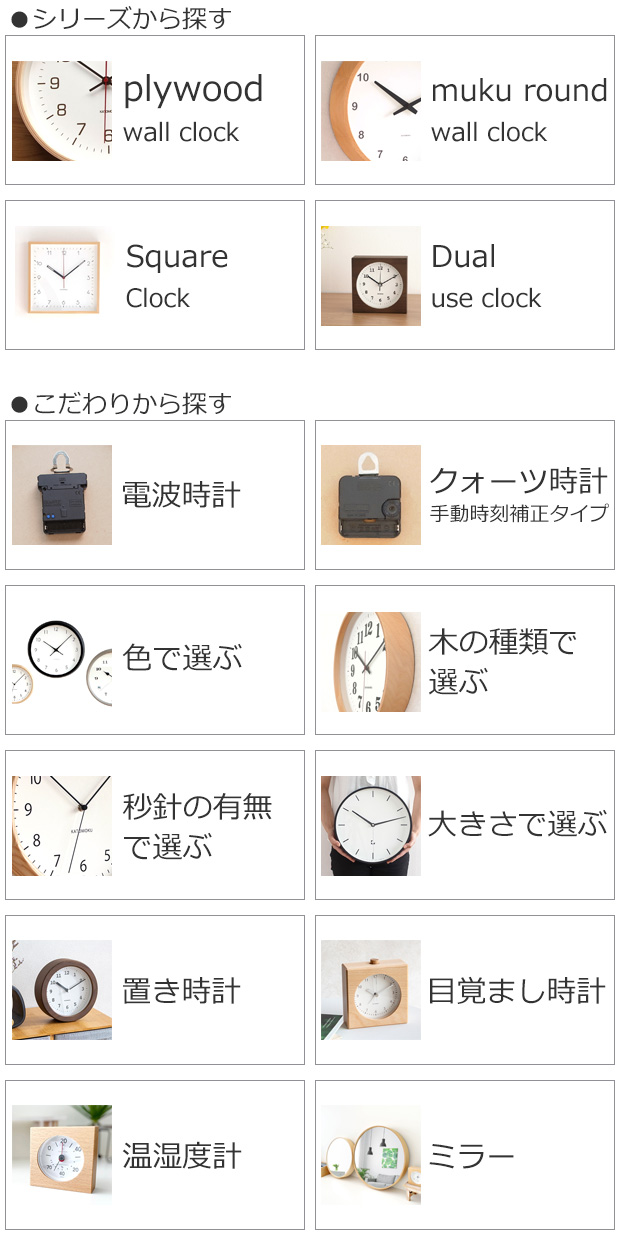Image resolution: width=620 pixels, height=1239 pixels.
Task: Open the 温湿度計 category
Action: click(x=155, y=1155)
